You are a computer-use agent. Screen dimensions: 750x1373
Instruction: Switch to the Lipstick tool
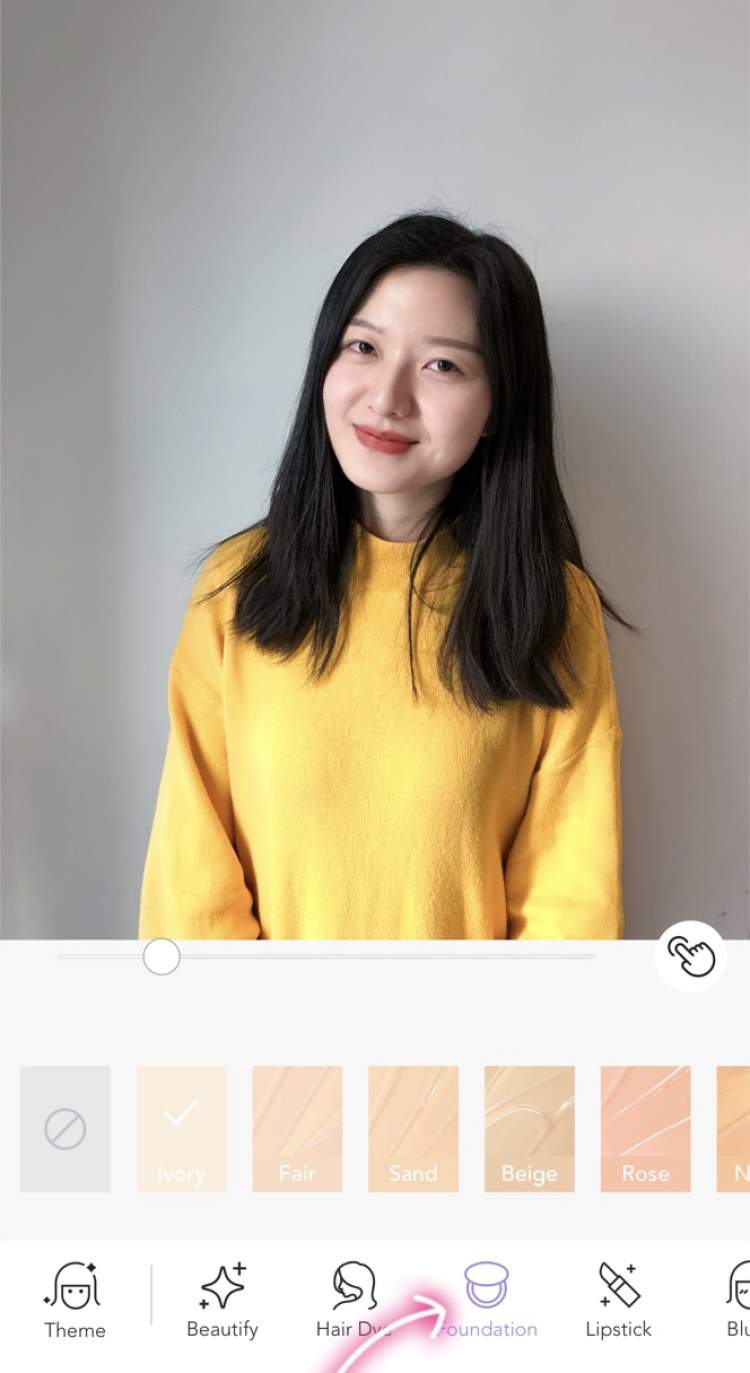point(618,1300)
